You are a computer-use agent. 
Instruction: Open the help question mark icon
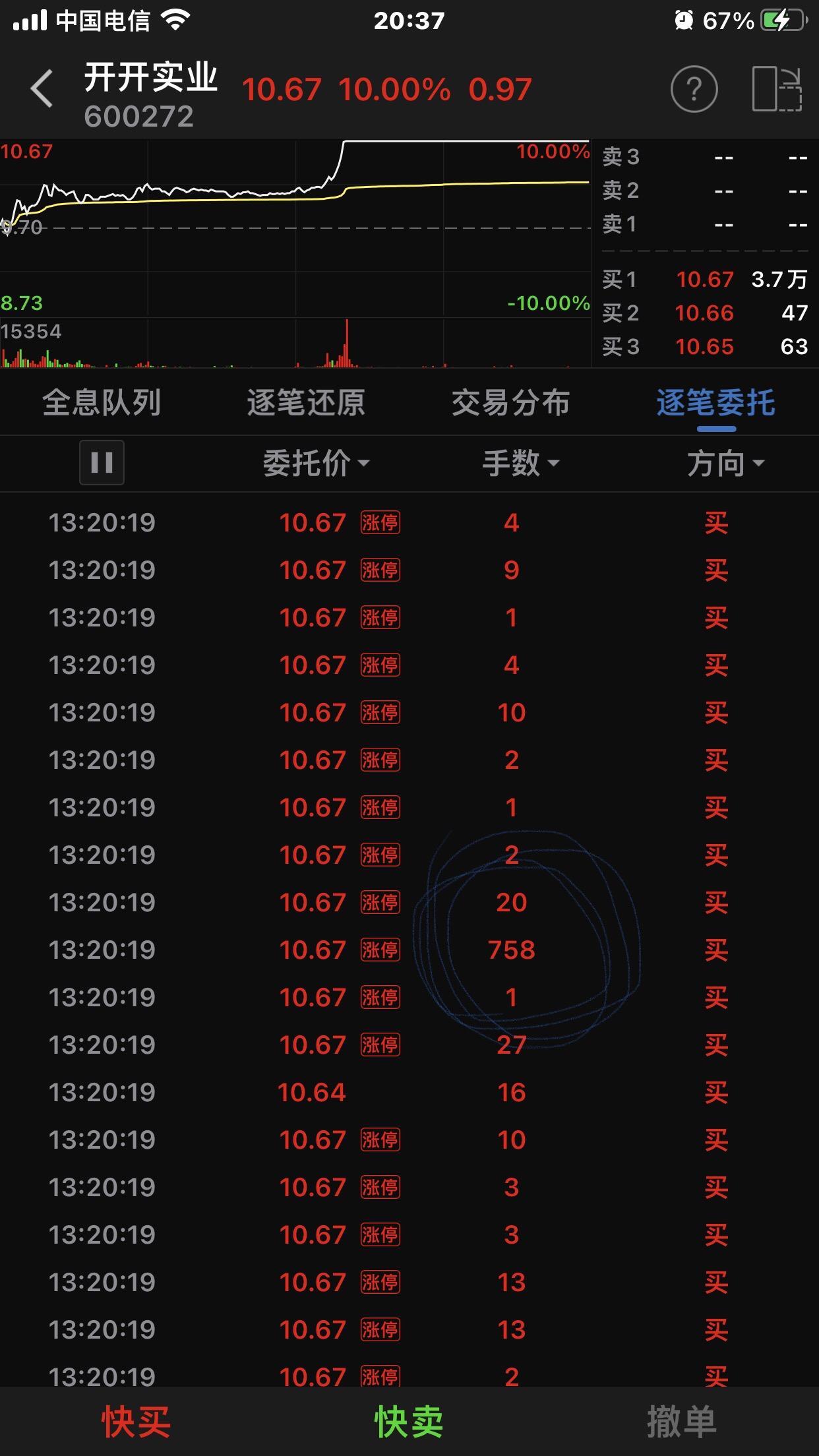694,89
